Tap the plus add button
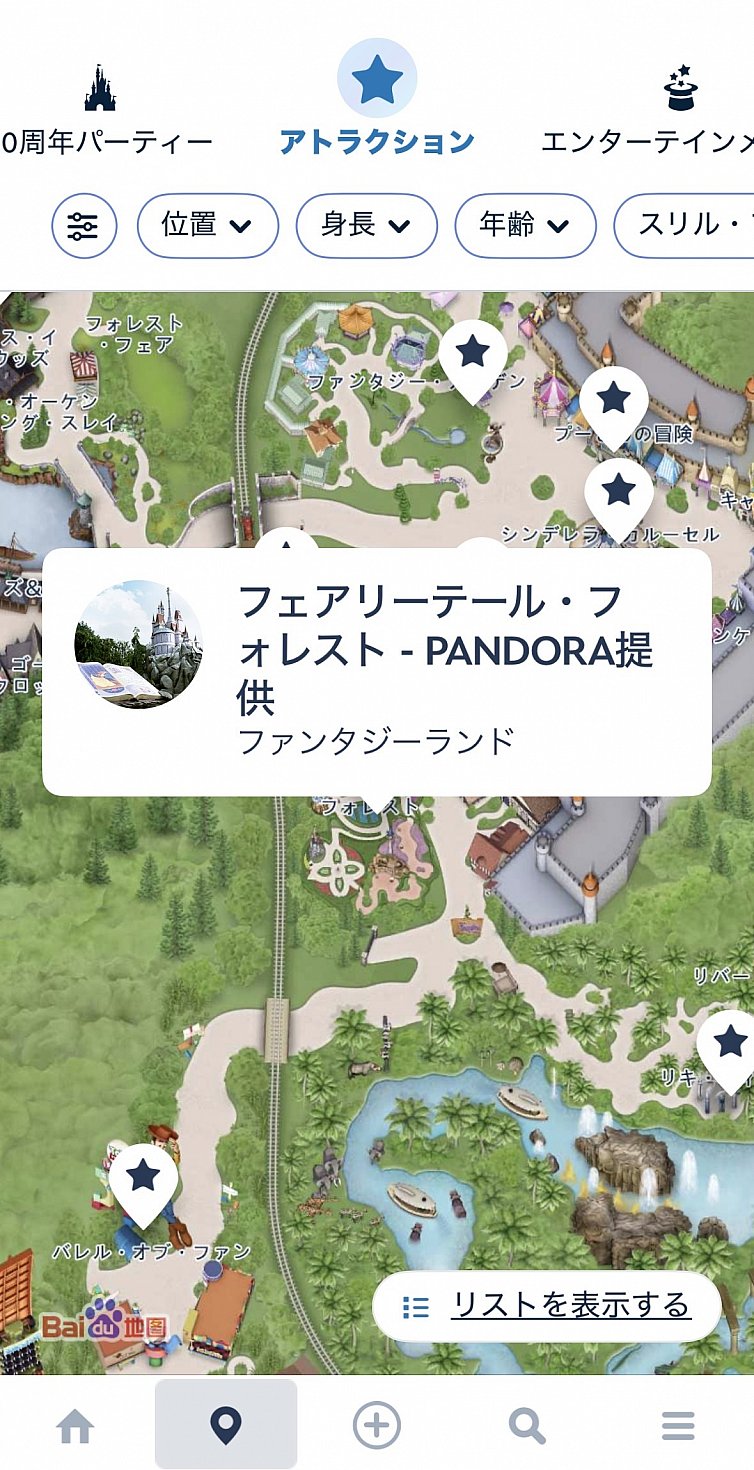The height and width of the screenshot is (1470, 754). pos(377,1425)
